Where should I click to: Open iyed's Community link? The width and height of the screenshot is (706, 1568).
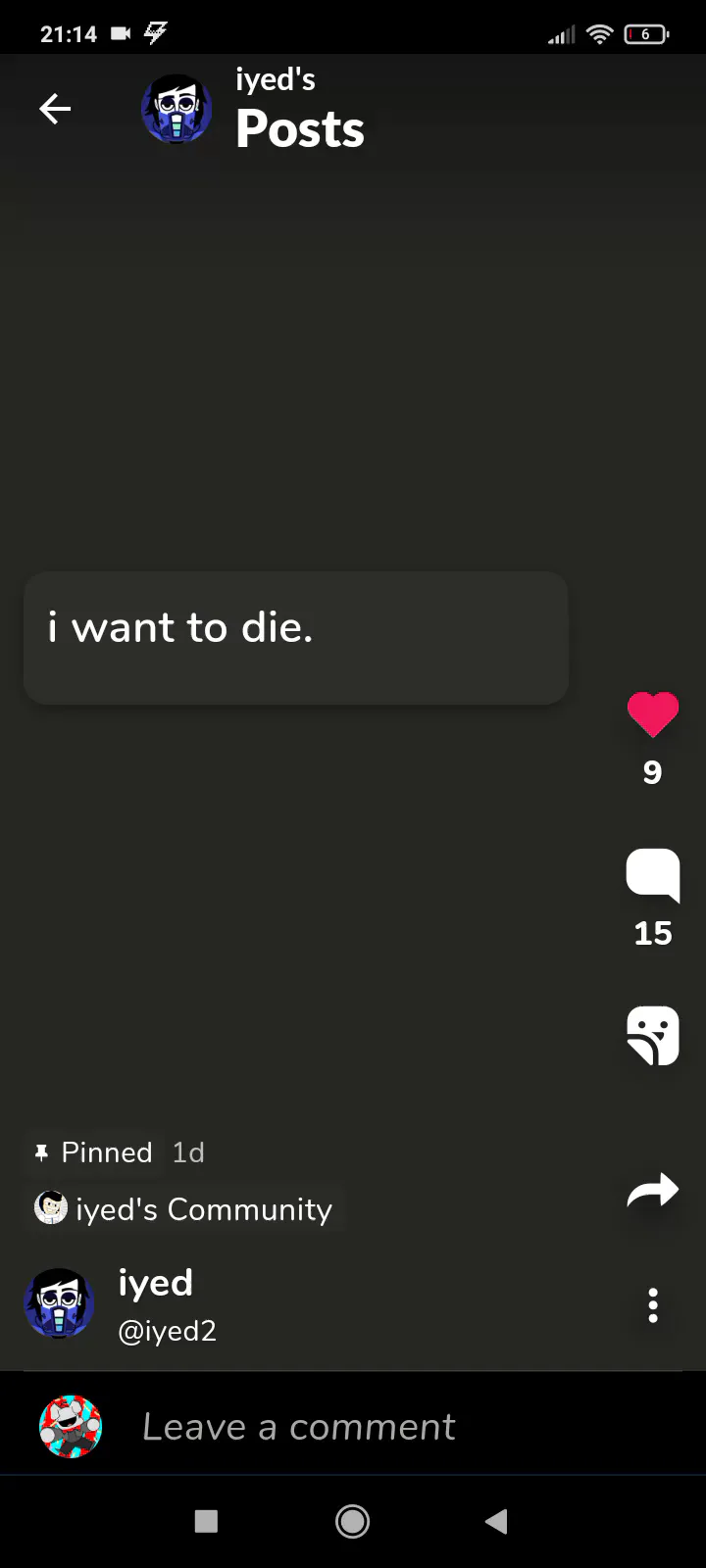point(183,1208)
